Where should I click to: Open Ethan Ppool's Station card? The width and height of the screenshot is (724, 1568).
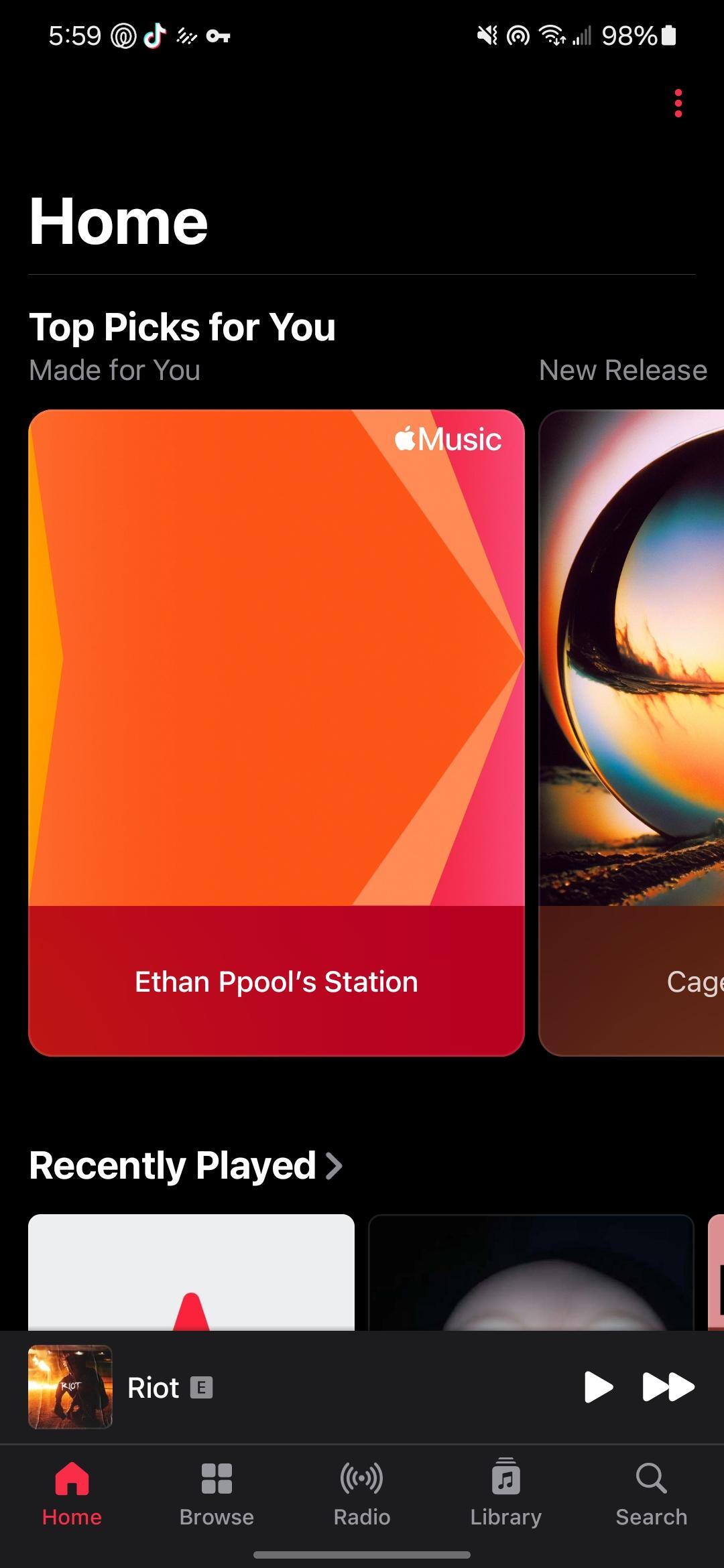click(x=276, y=732)
